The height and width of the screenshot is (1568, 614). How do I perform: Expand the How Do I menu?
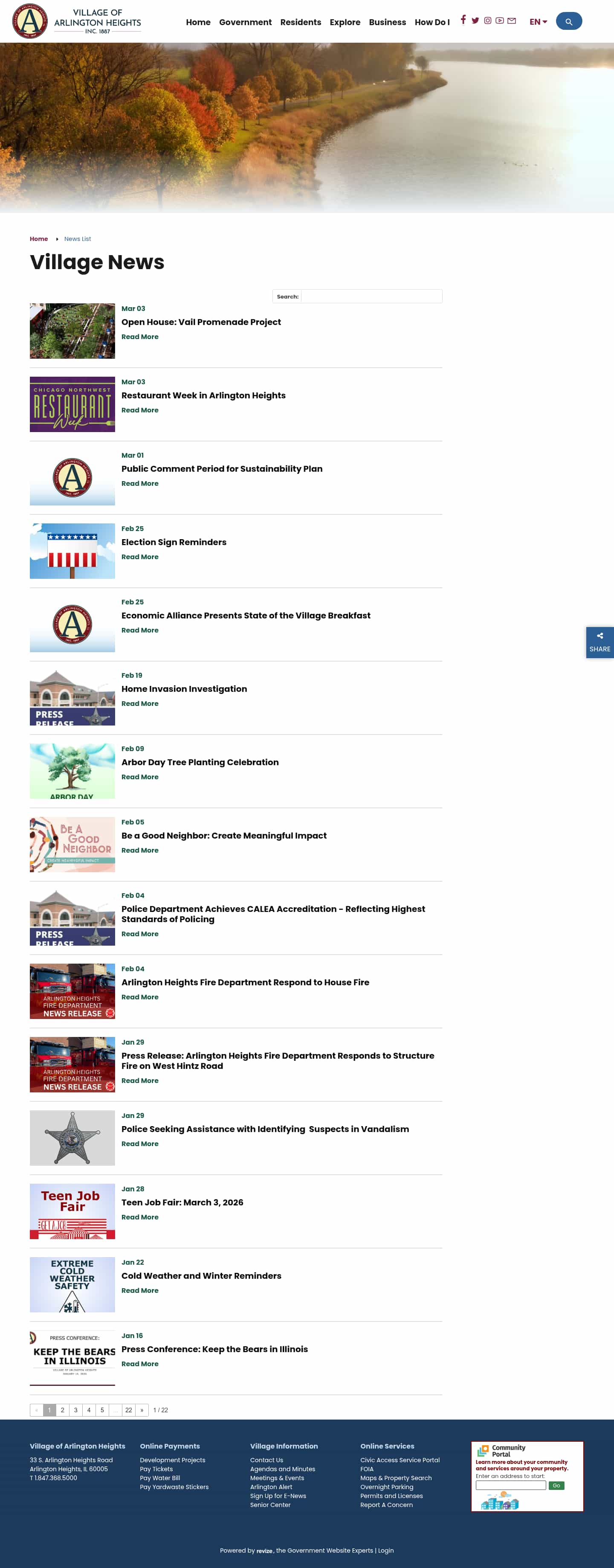coord(432,22)
